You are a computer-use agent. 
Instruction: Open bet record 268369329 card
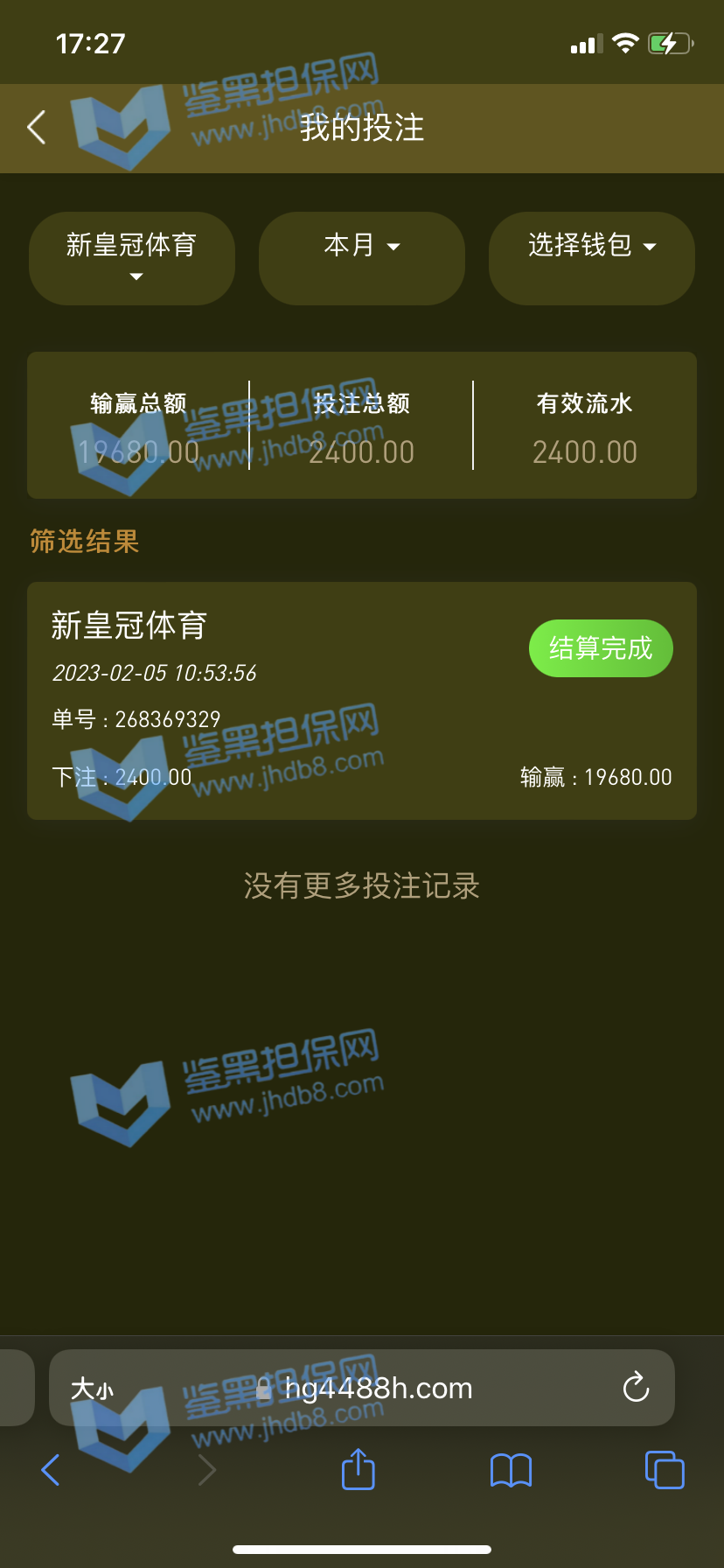361,701
